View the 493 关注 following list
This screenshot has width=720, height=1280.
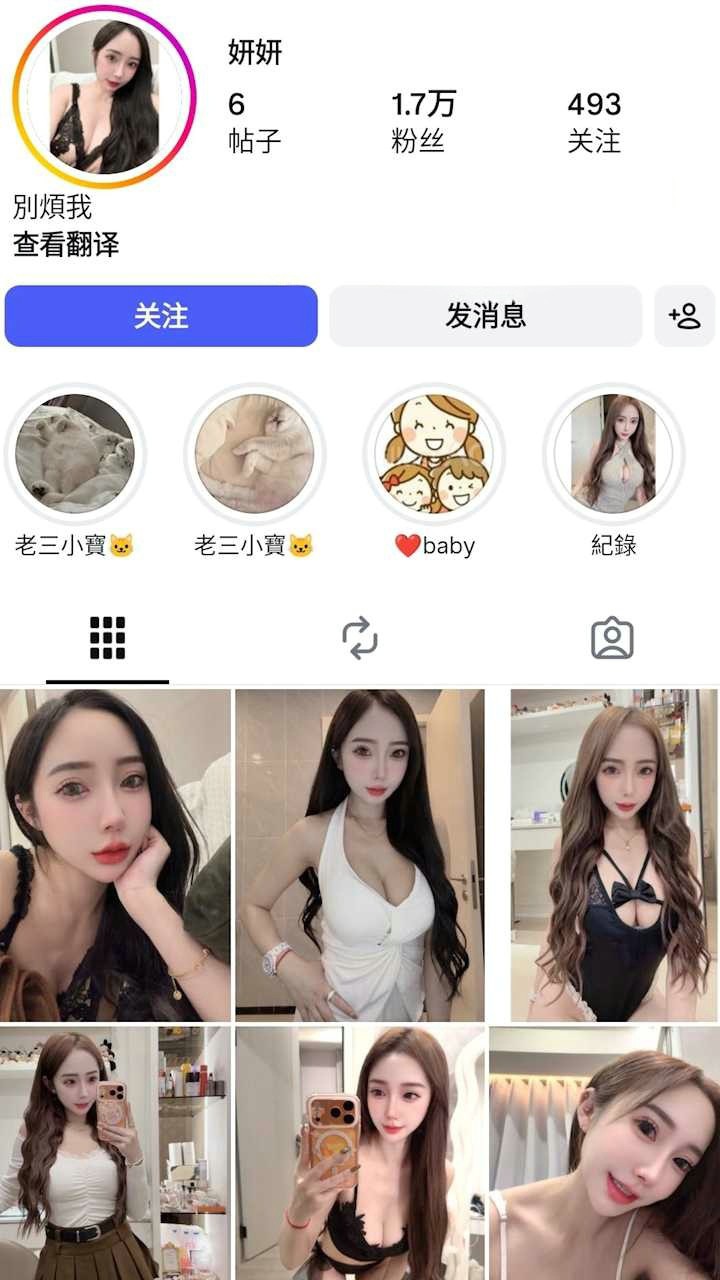tap(594, 122)
